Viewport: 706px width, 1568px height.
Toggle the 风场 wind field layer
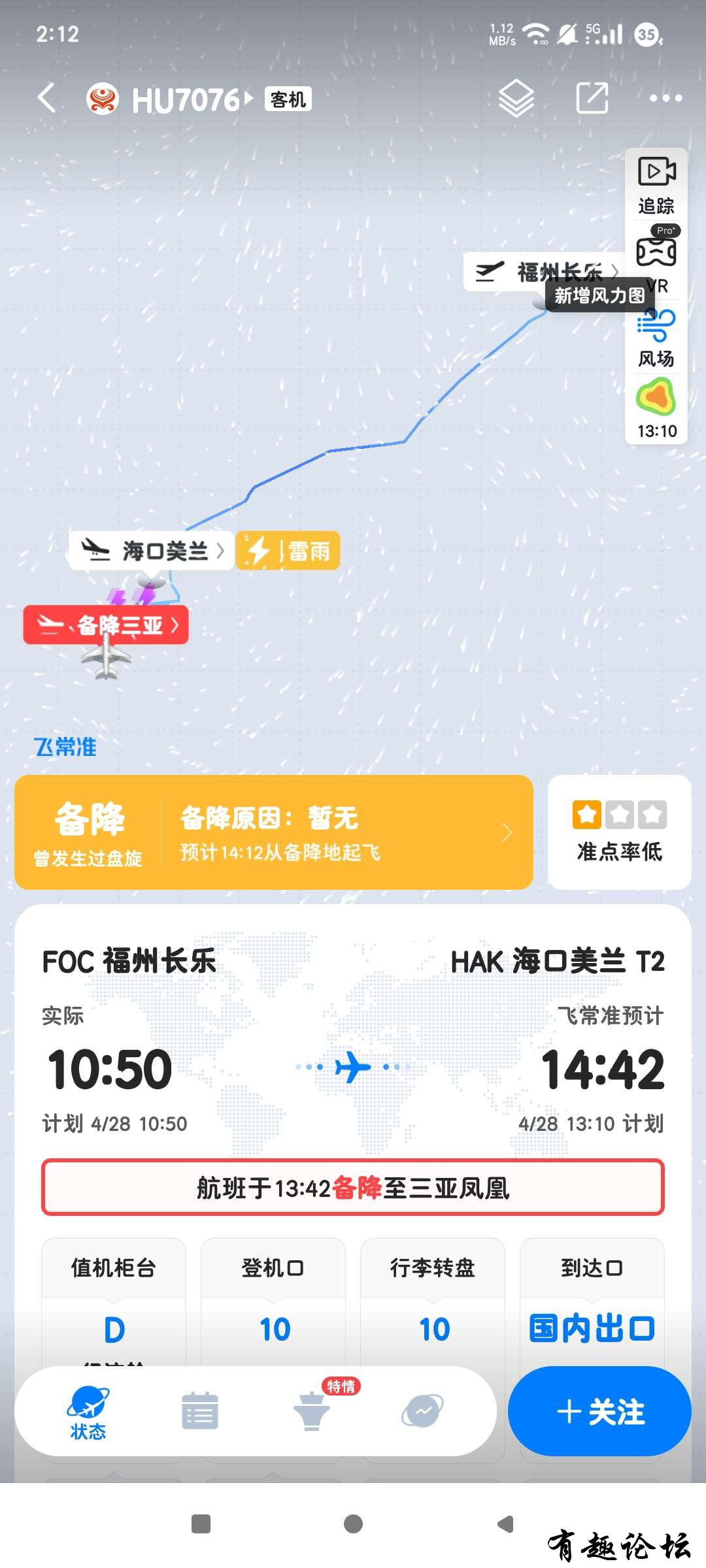click(x=656, y=337)
